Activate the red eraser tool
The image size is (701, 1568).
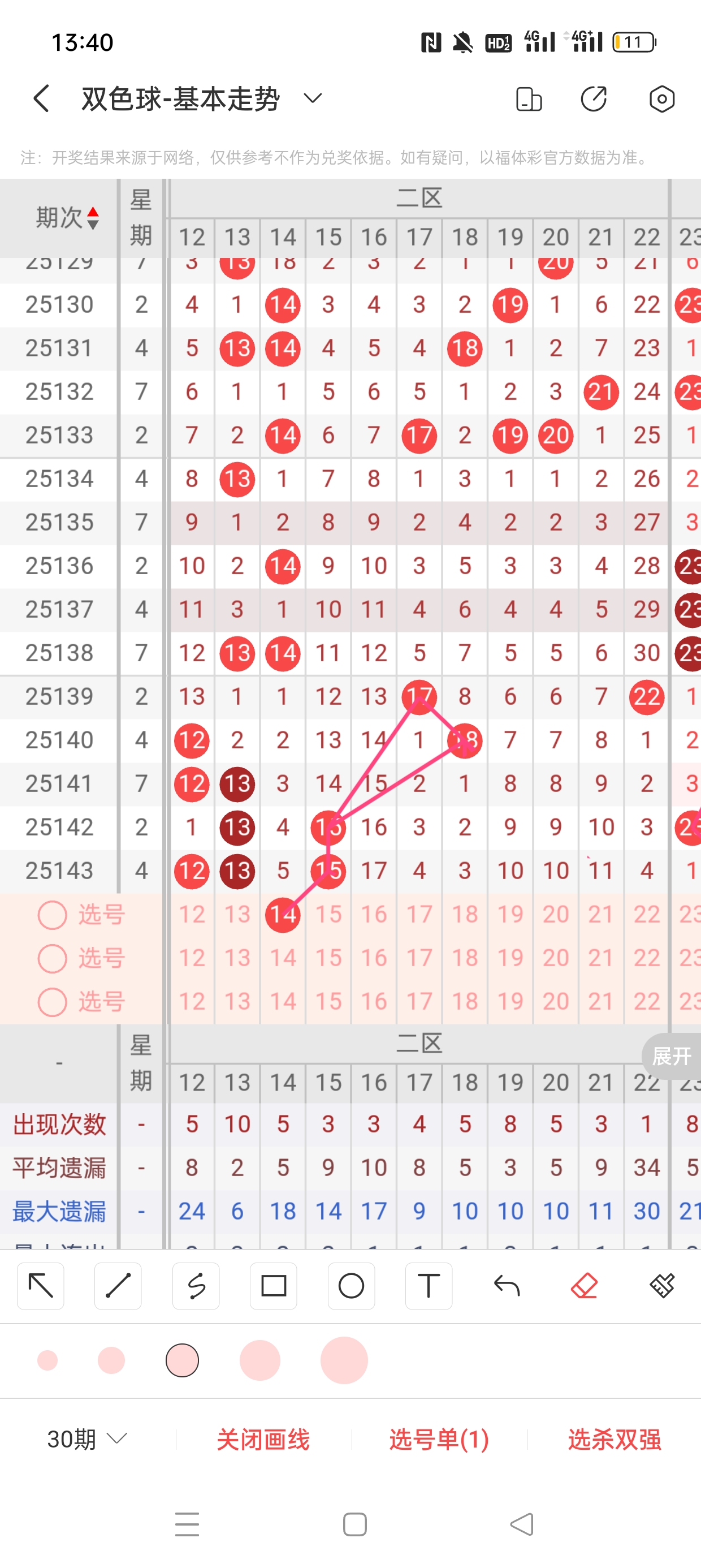[x=584, y=1286]
